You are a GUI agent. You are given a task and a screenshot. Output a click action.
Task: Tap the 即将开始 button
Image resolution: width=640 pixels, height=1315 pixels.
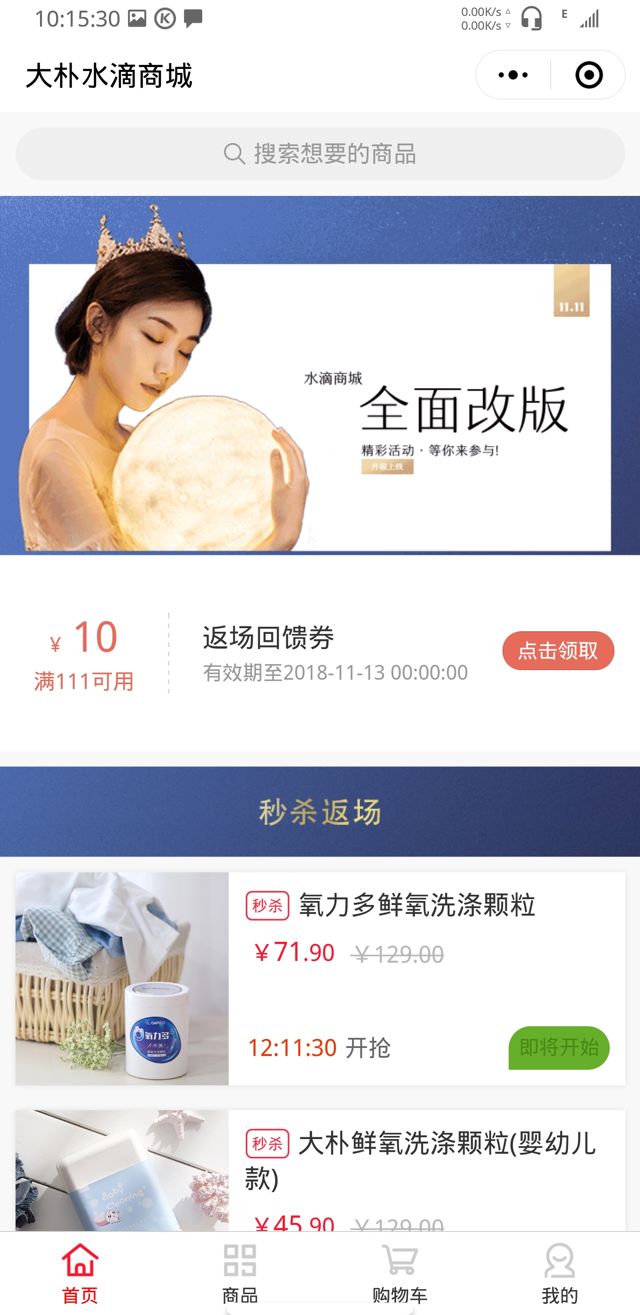click(x=559, y=1047)
